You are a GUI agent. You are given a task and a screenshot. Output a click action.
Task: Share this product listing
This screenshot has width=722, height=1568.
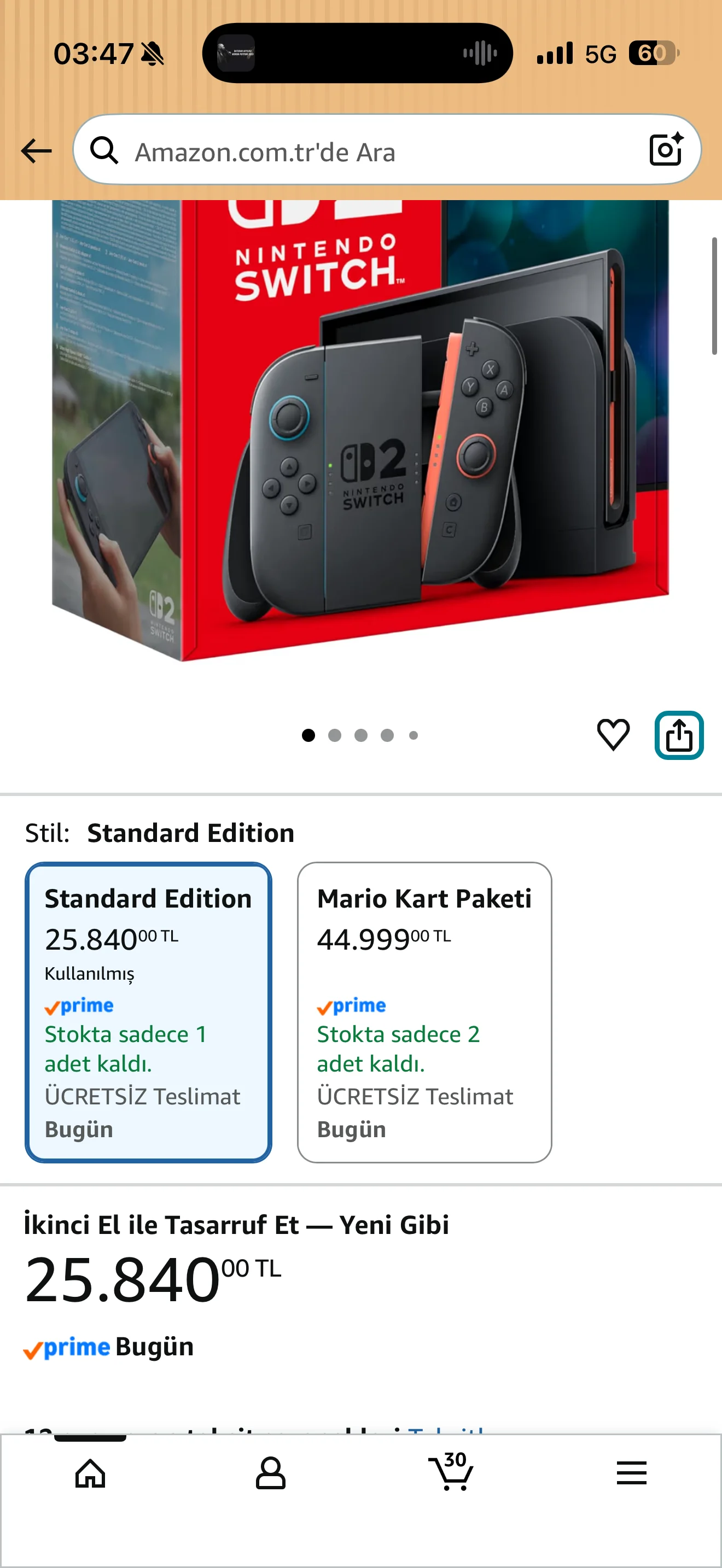pyautogui.click(x=679, y=735)
